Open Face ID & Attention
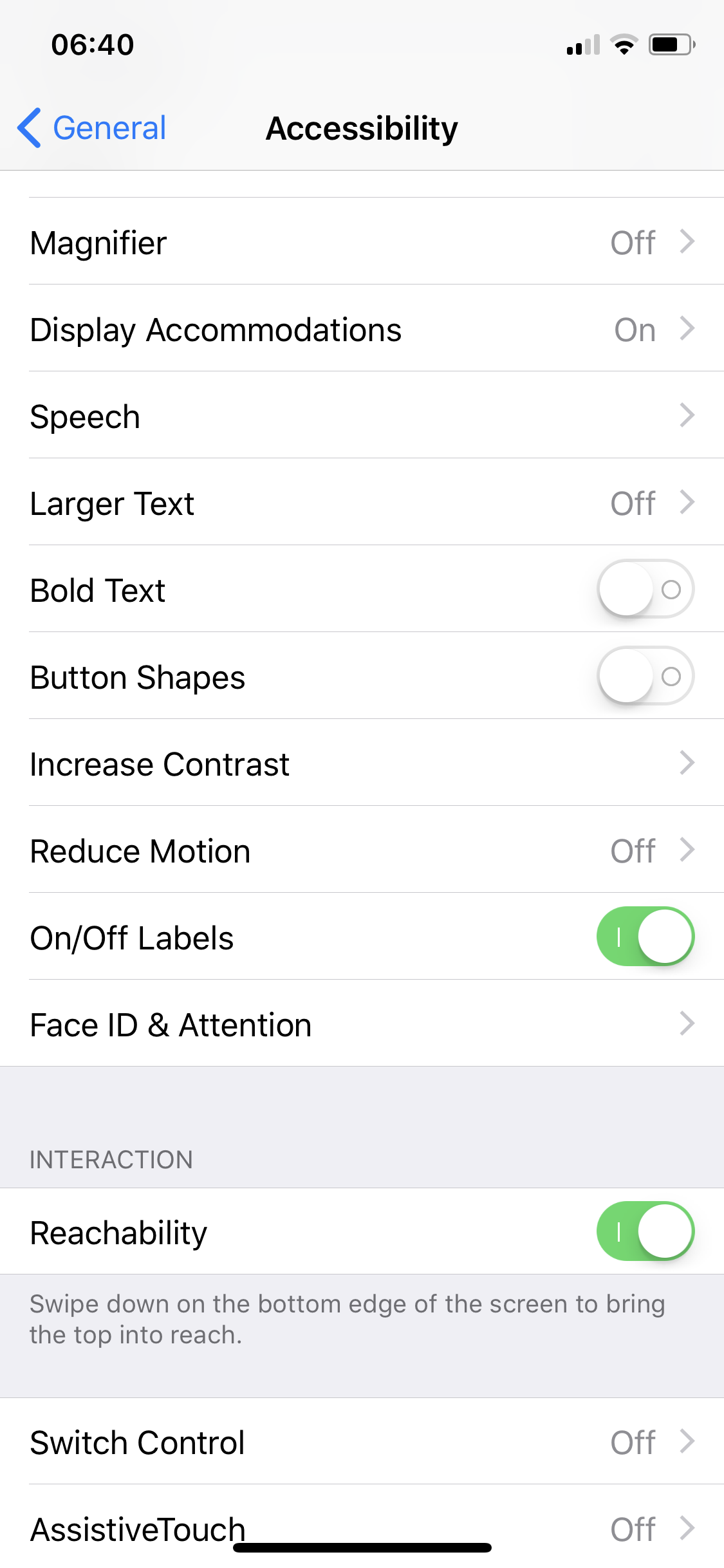The width and height of the screenshot is (724, 1568). (362, 1025)
